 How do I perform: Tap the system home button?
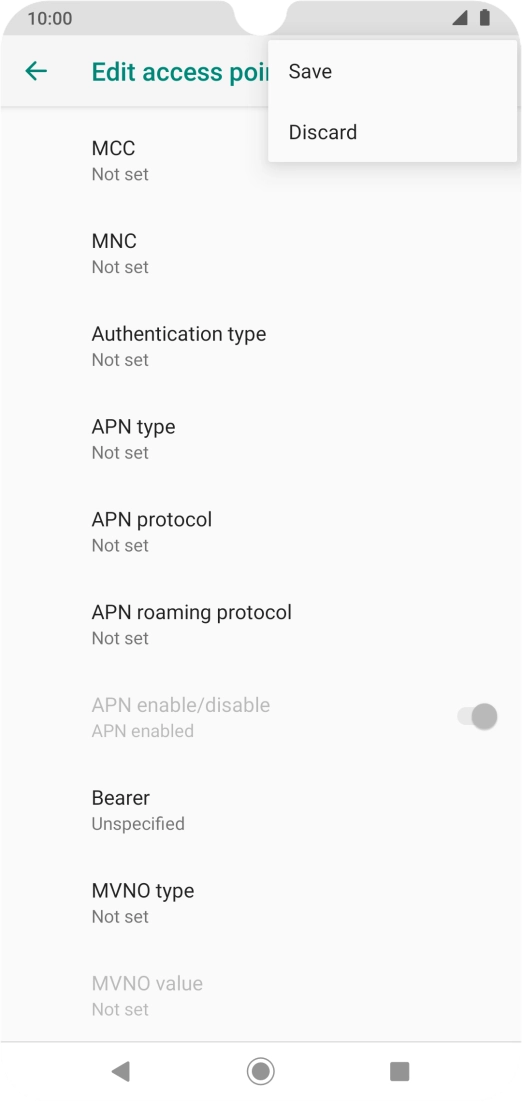pyautogui.click(x=261, y=1071)
